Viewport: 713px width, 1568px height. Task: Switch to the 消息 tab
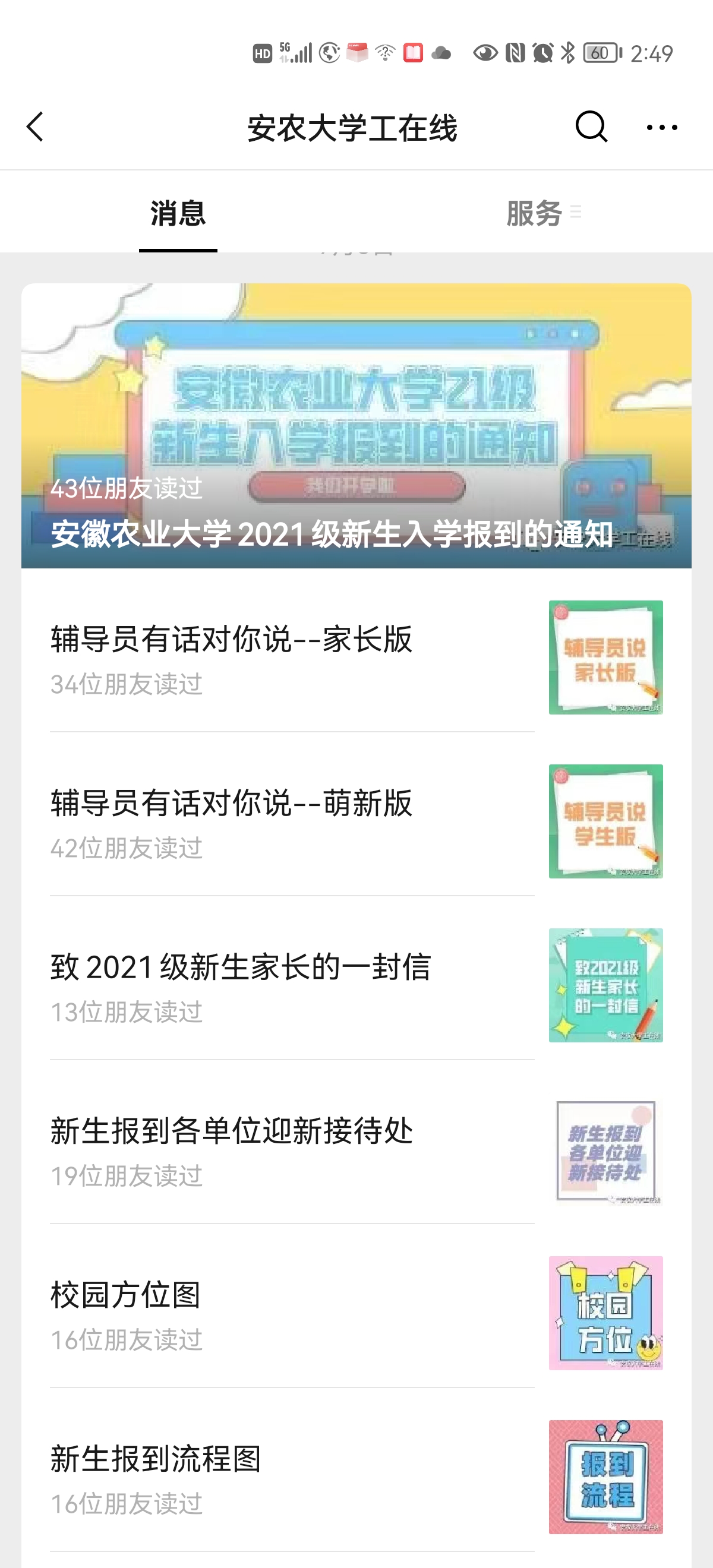point(178,213)
